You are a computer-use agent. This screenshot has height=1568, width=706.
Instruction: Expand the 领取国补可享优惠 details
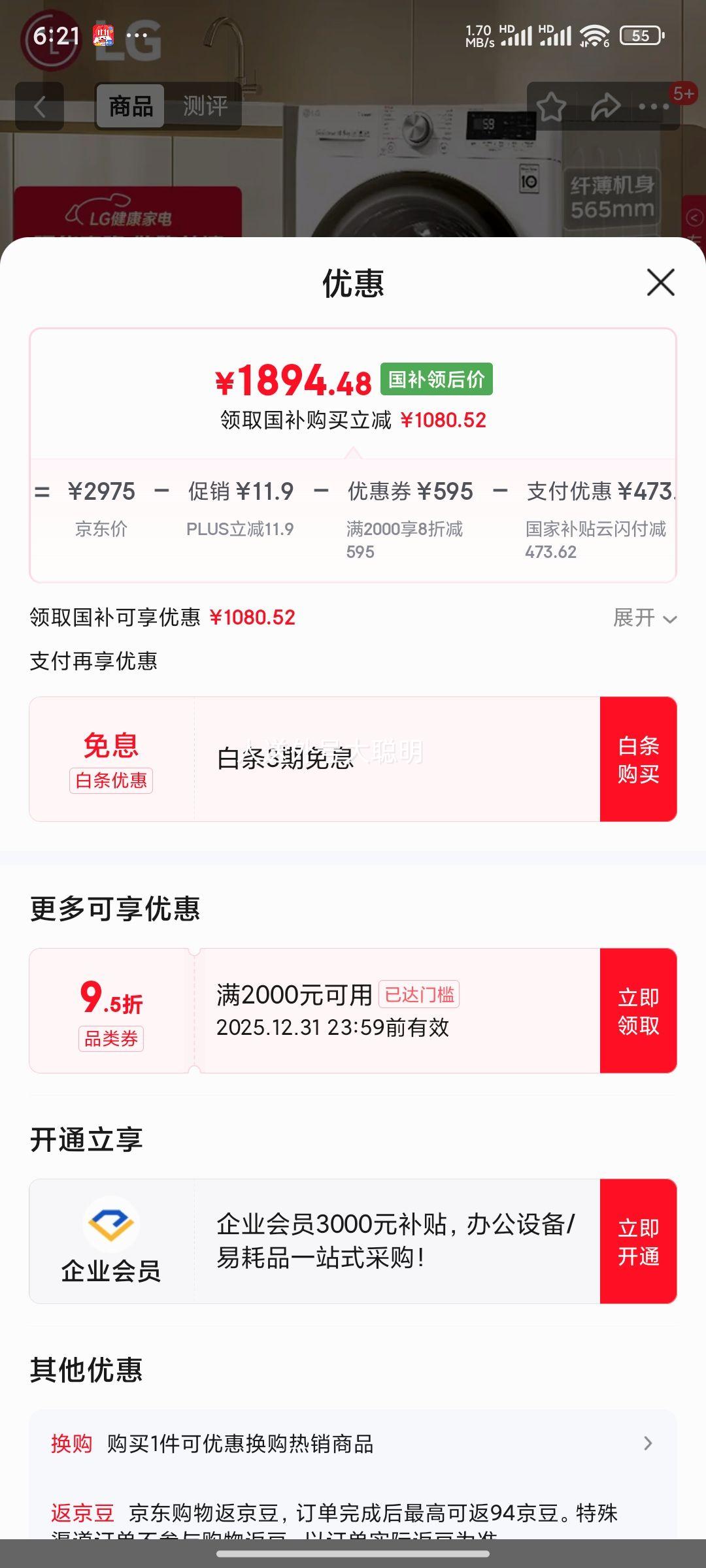coord(644,617)
